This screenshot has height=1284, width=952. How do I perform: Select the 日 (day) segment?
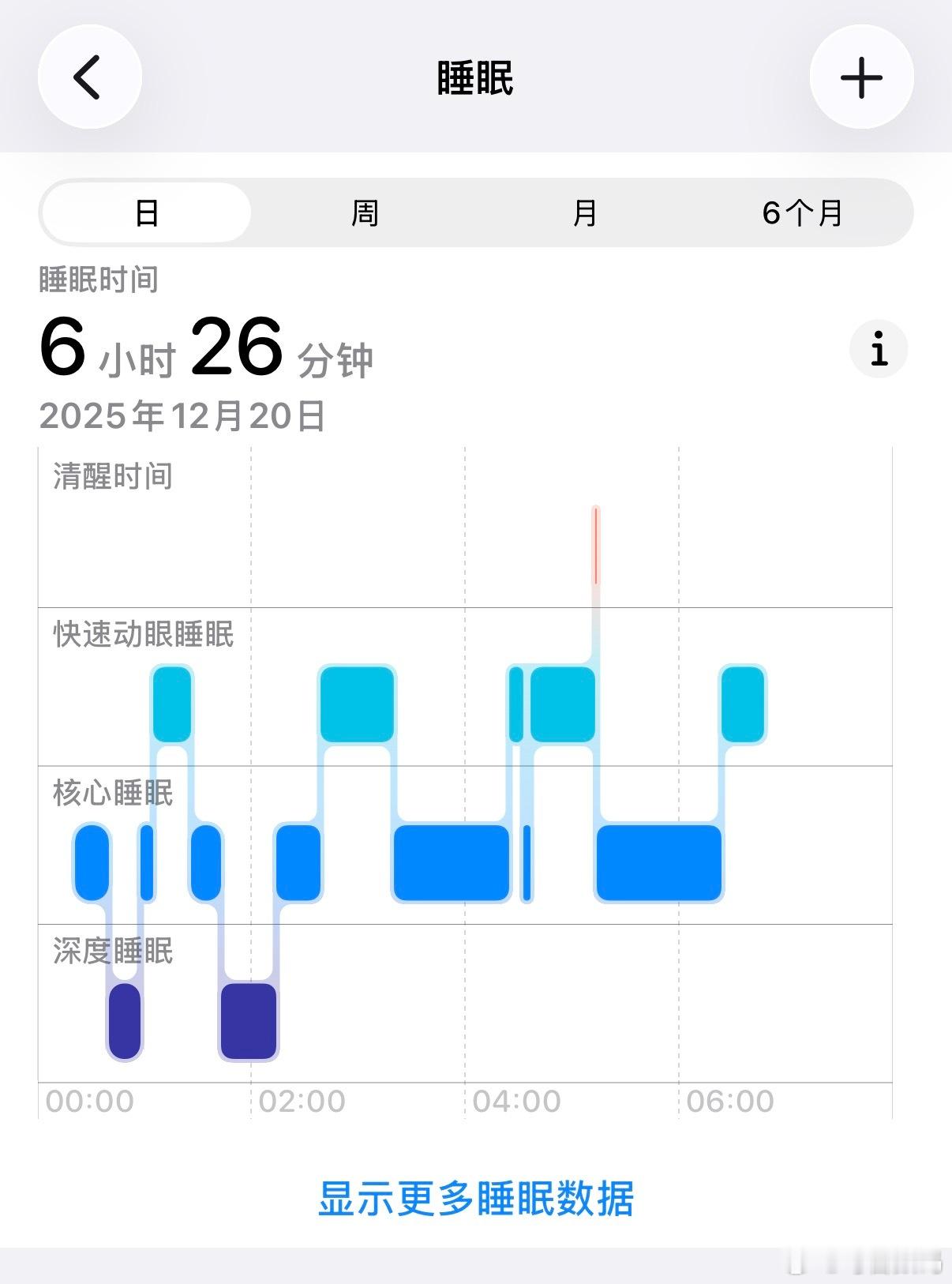[x=145, y=212]
